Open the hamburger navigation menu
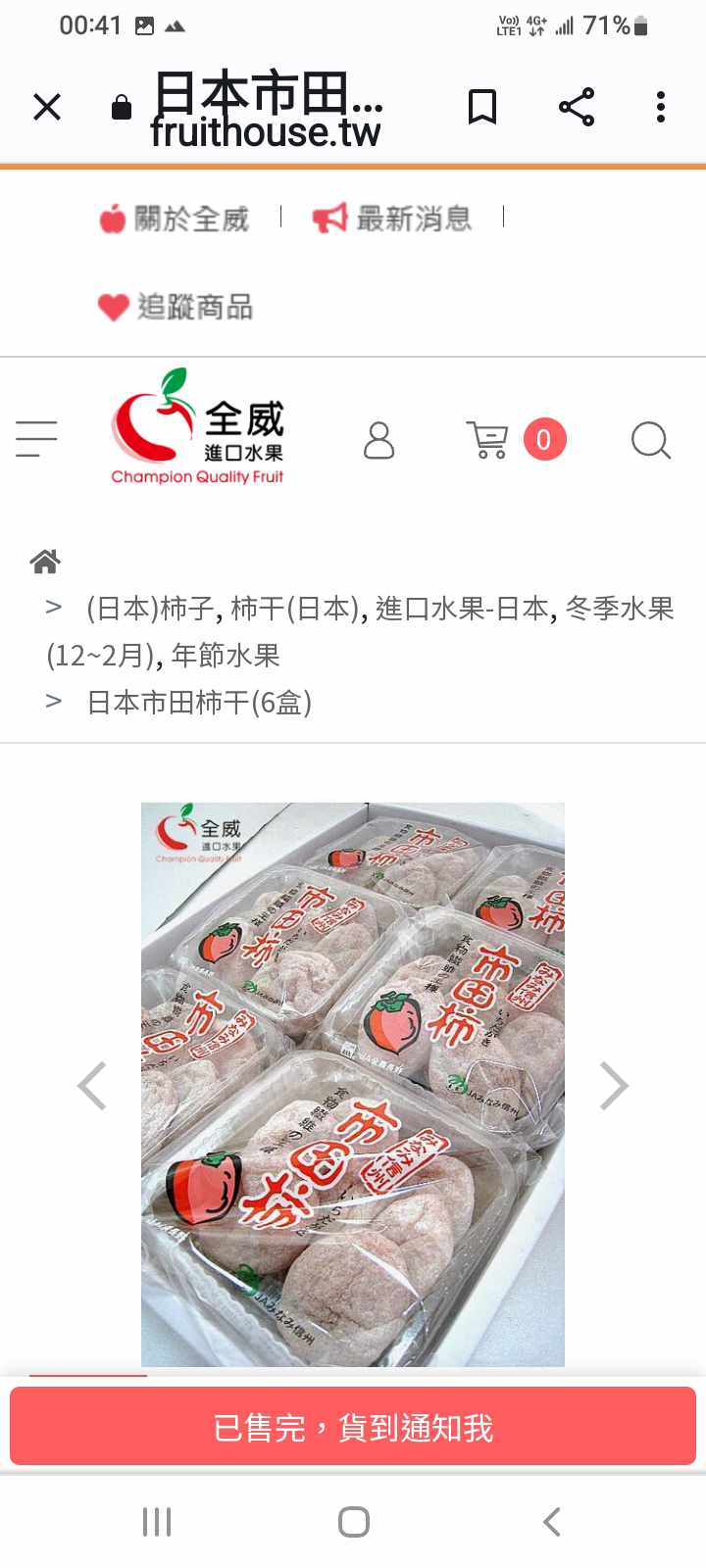The height and width of the screenshot is (1568, 706). (36, 439)
